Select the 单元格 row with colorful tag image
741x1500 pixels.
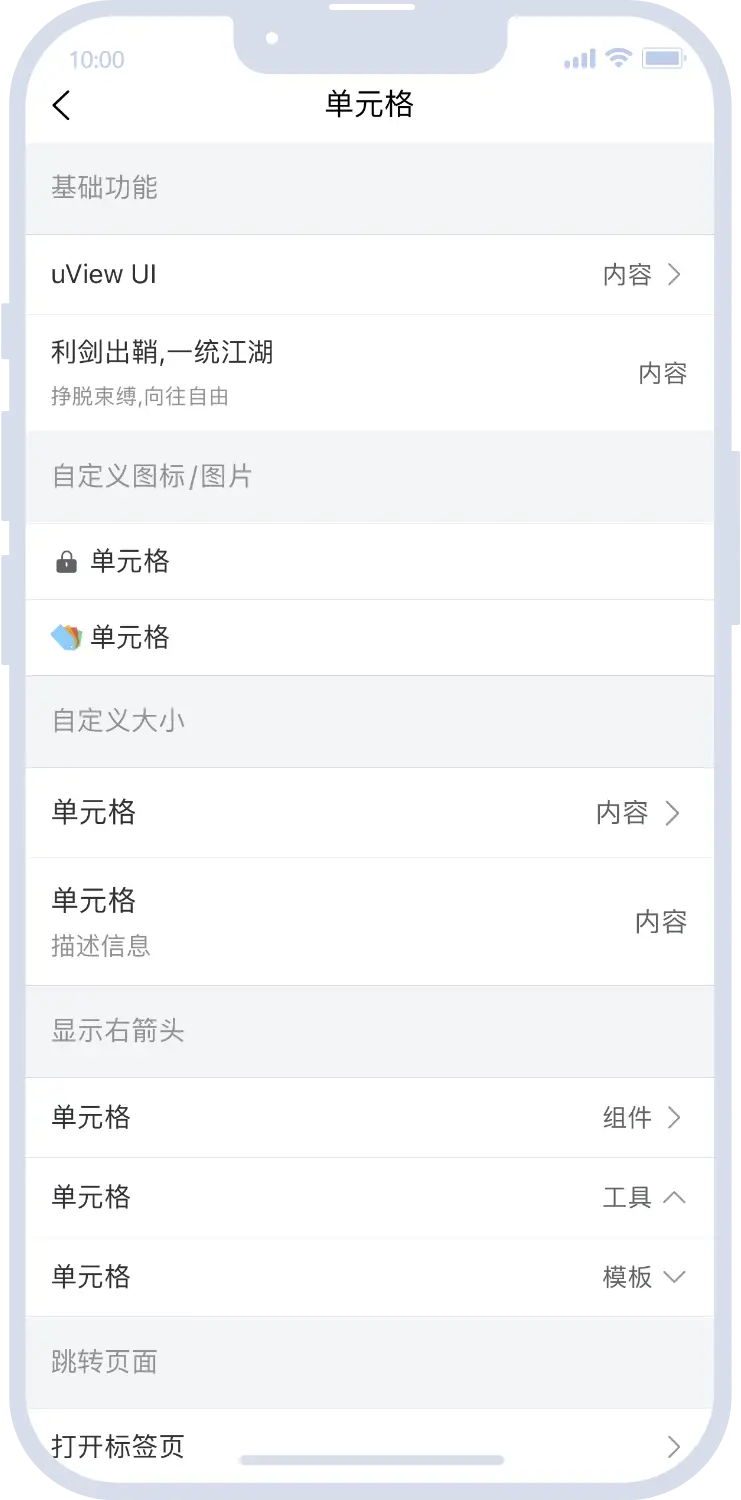pos(370,637)
